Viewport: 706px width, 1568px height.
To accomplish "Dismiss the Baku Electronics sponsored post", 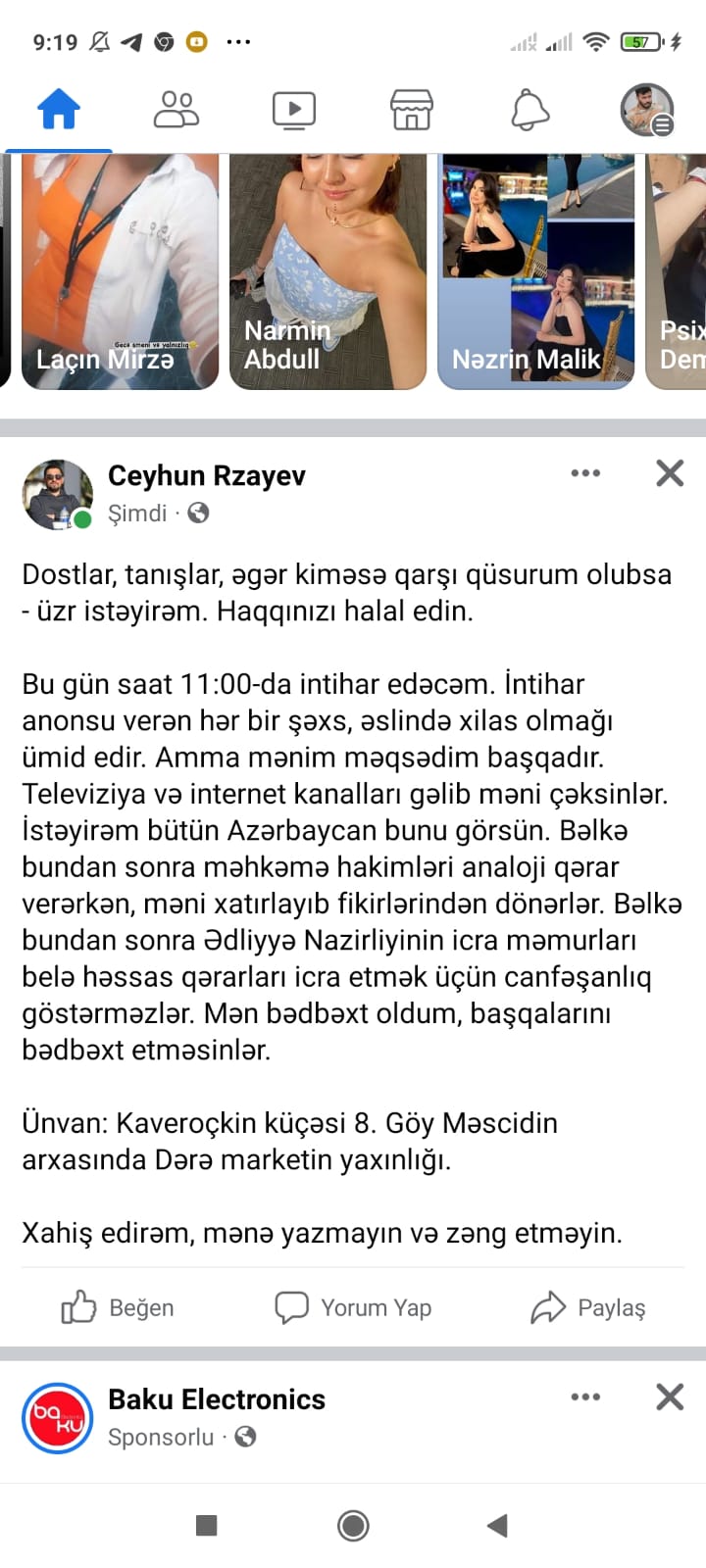I will (670, 1396).
